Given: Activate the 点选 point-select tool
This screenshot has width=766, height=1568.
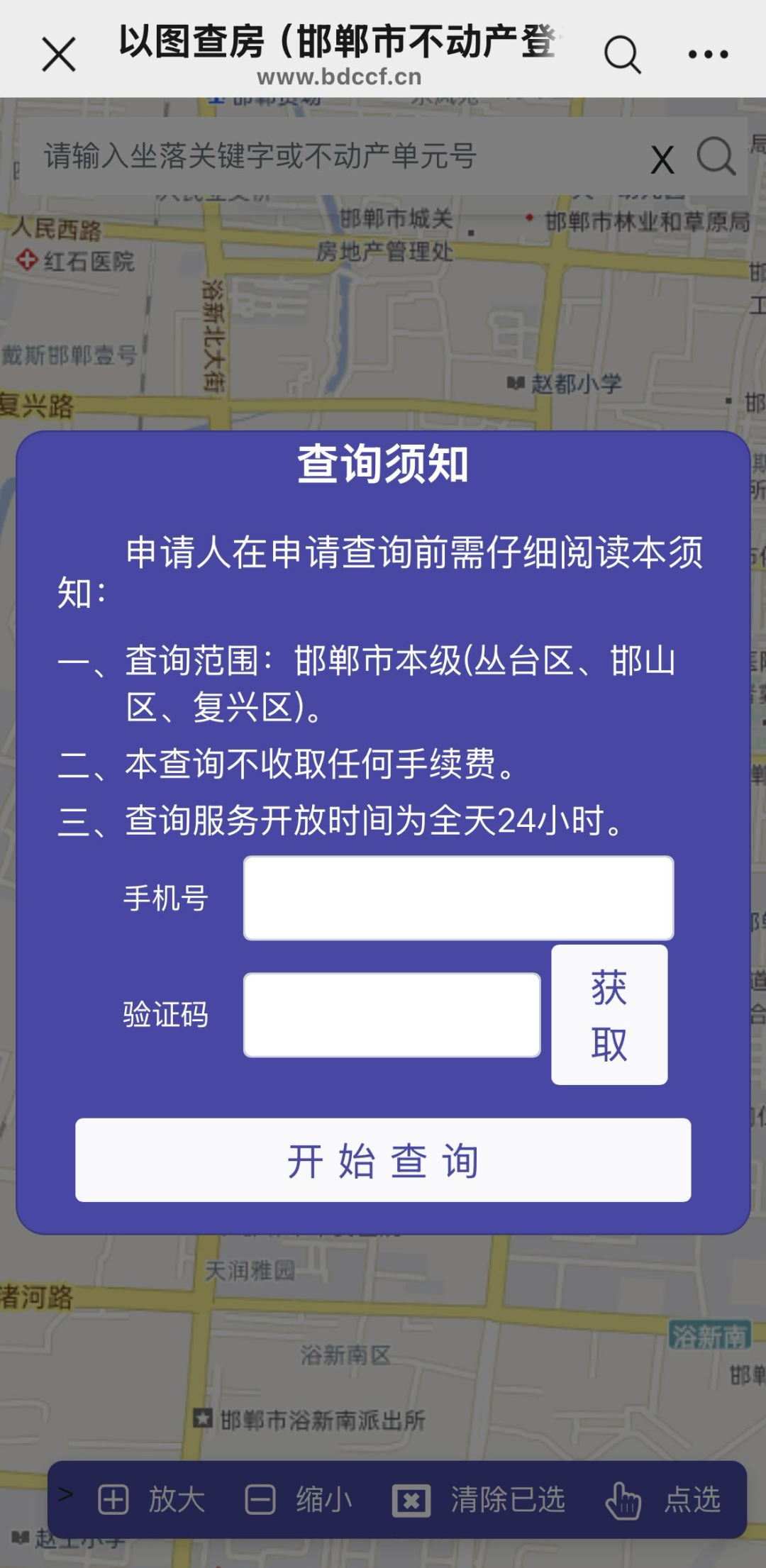Looking at the screenshot, I should click(663, 1500).
